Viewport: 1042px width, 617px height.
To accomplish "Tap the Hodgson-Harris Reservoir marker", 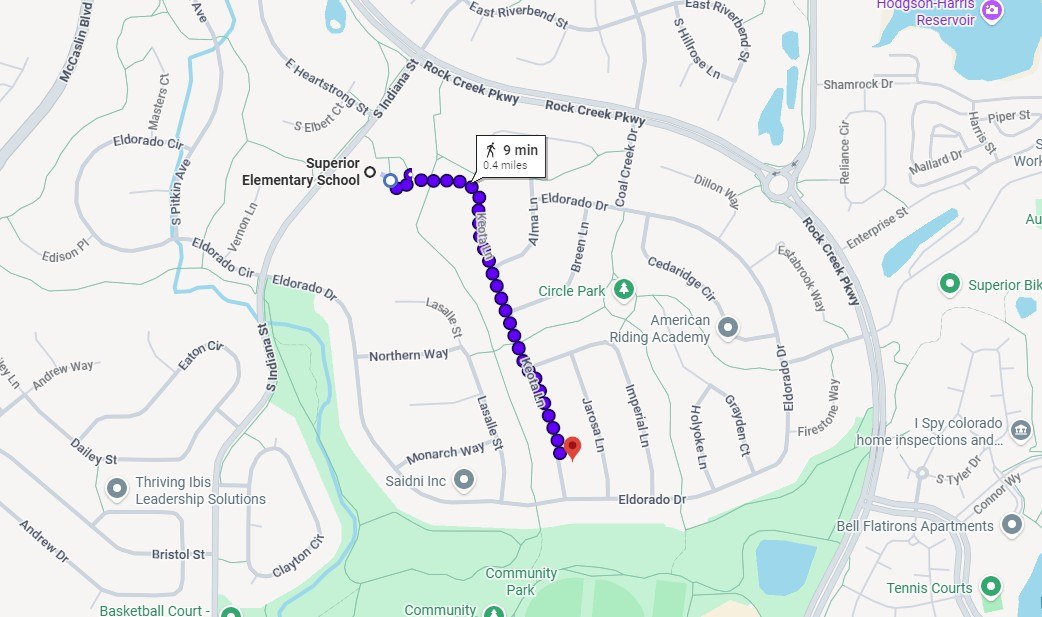I will tap(991, 12).
